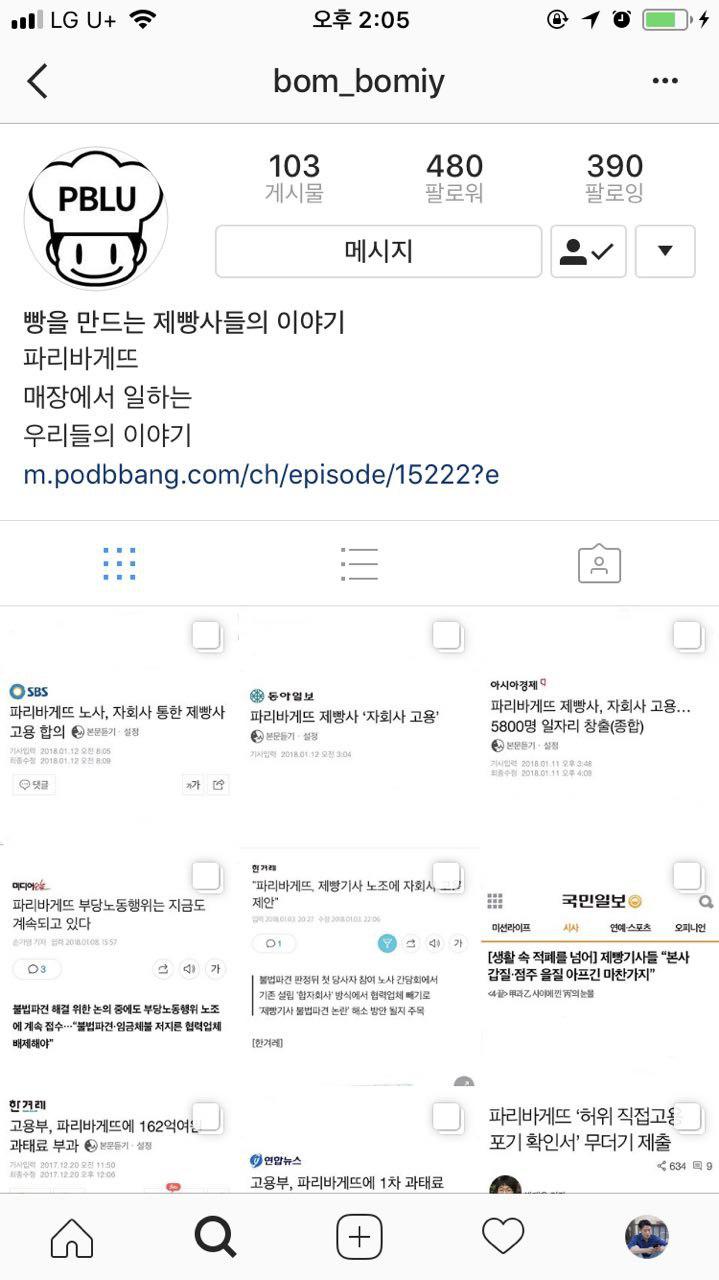Open the activity heart tab
This screenshot has width=719, height=1280.
pos(503,1238)
